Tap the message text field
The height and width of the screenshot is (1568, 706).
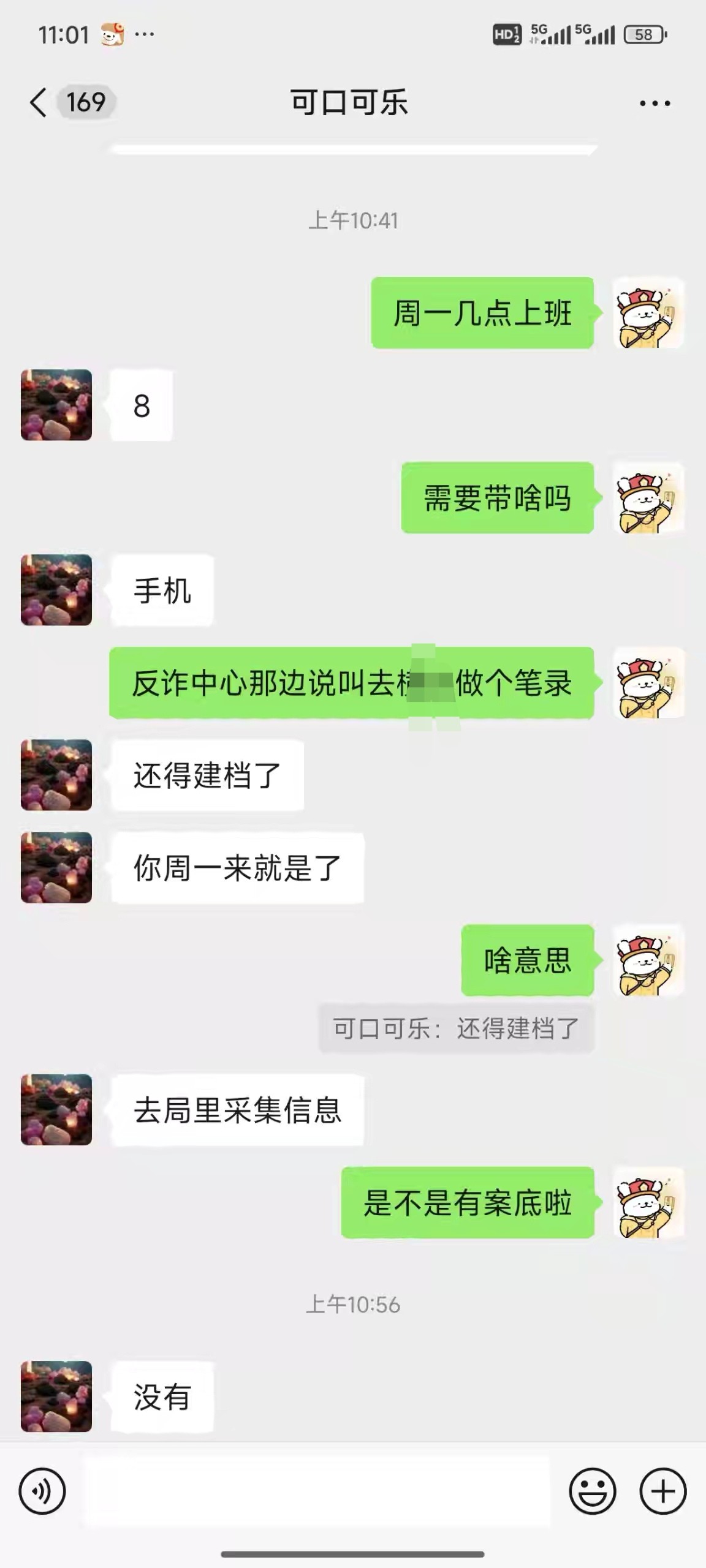click(x=317, y=1491)
